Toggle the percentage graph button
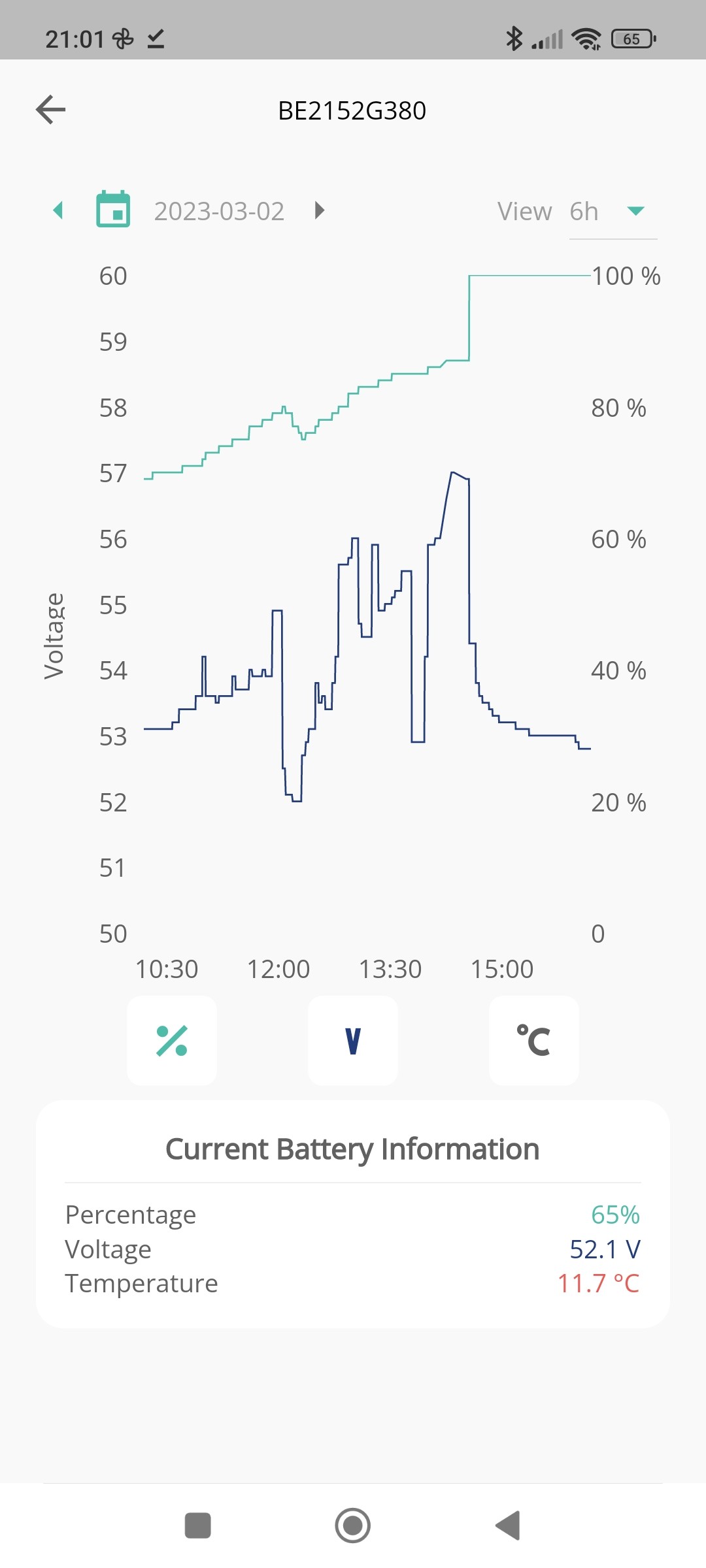Screen dimensions: 706x1568 pyautogui.click(x=172, y=1041)
